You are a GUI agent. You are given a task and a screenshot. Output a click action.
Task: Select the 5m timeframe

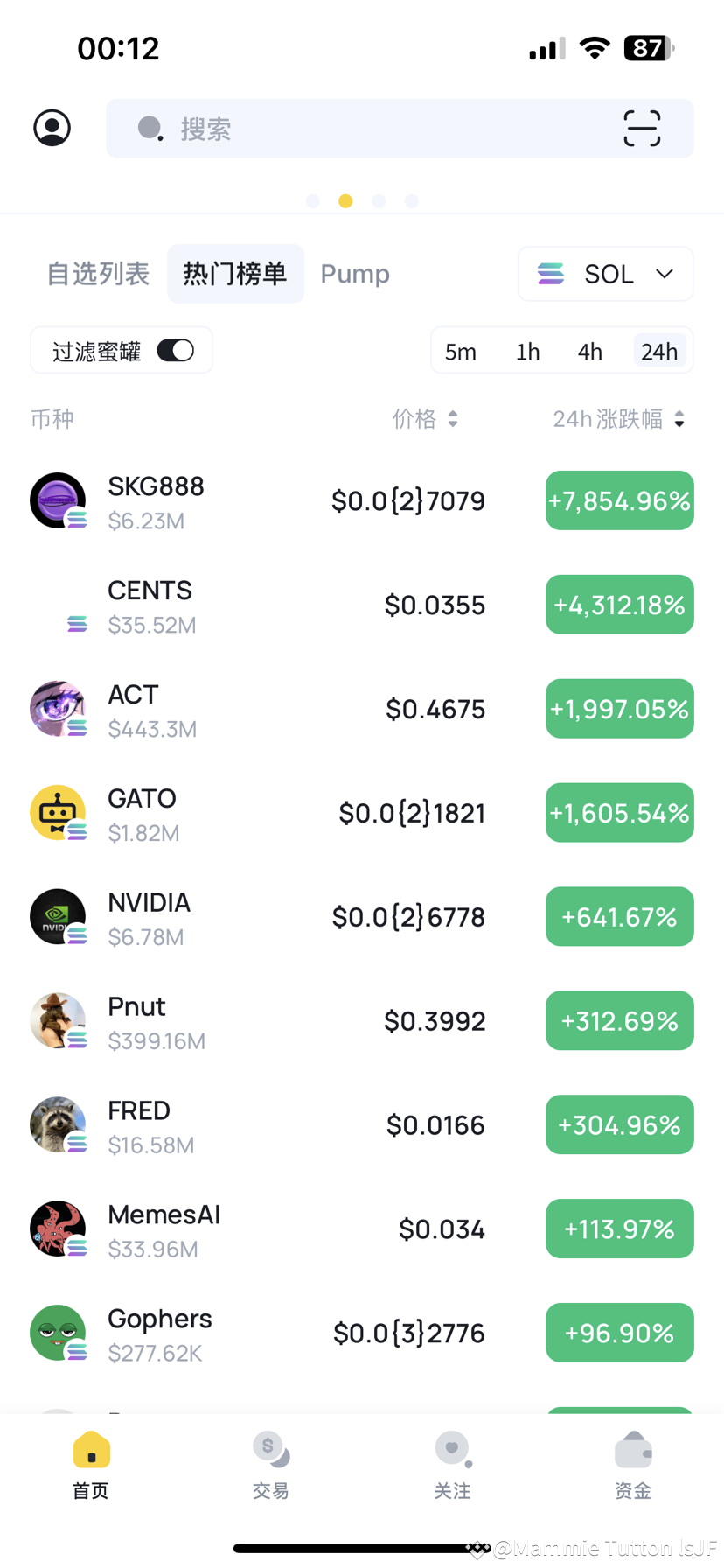[x=461, y=352]
